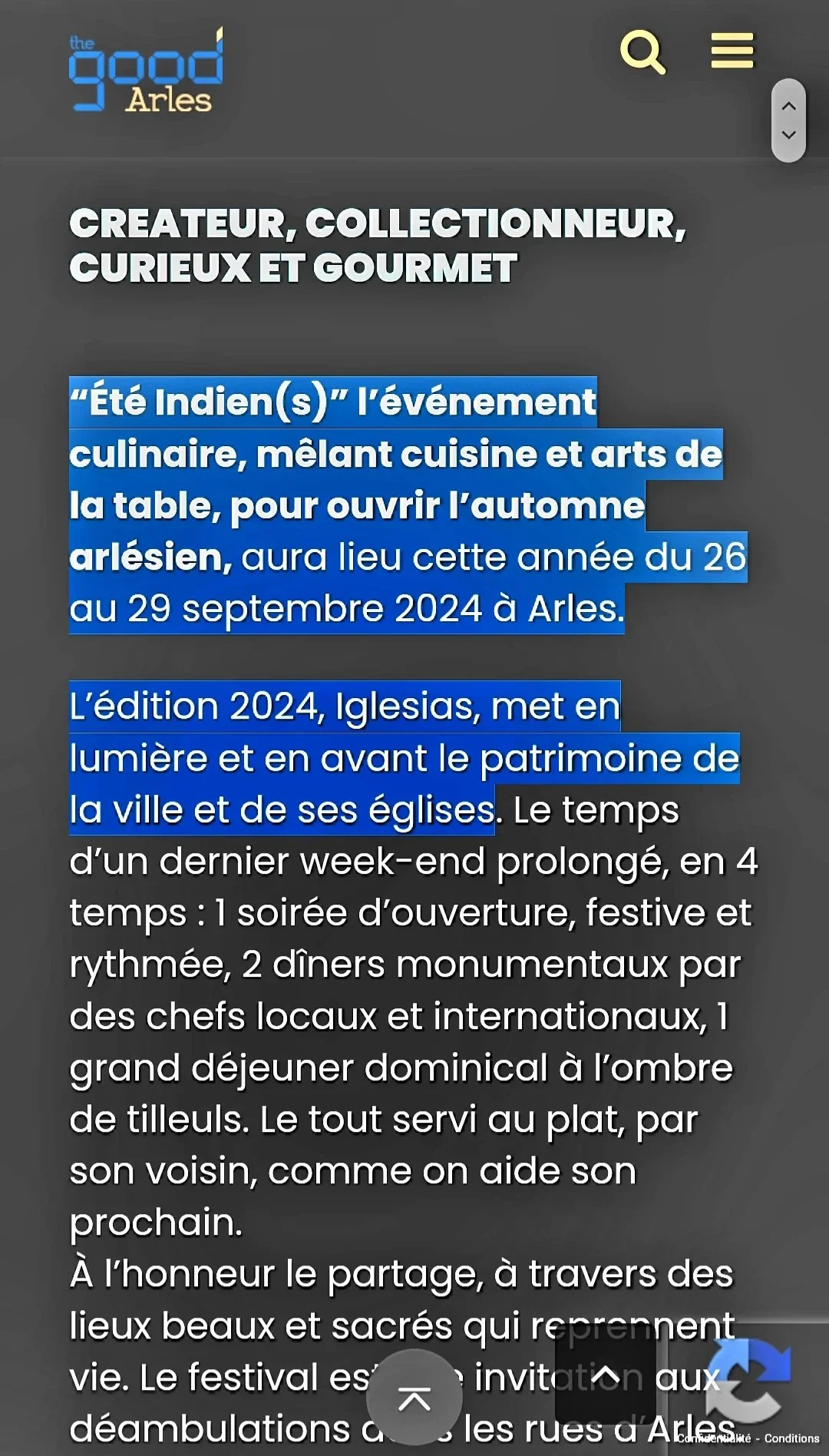
Task: Select the heading 'CREATEUR, COLLECTIONNEUR, CURIEUX ET GOURMET'
Action: pyautogui.click(x=376, y=246)
